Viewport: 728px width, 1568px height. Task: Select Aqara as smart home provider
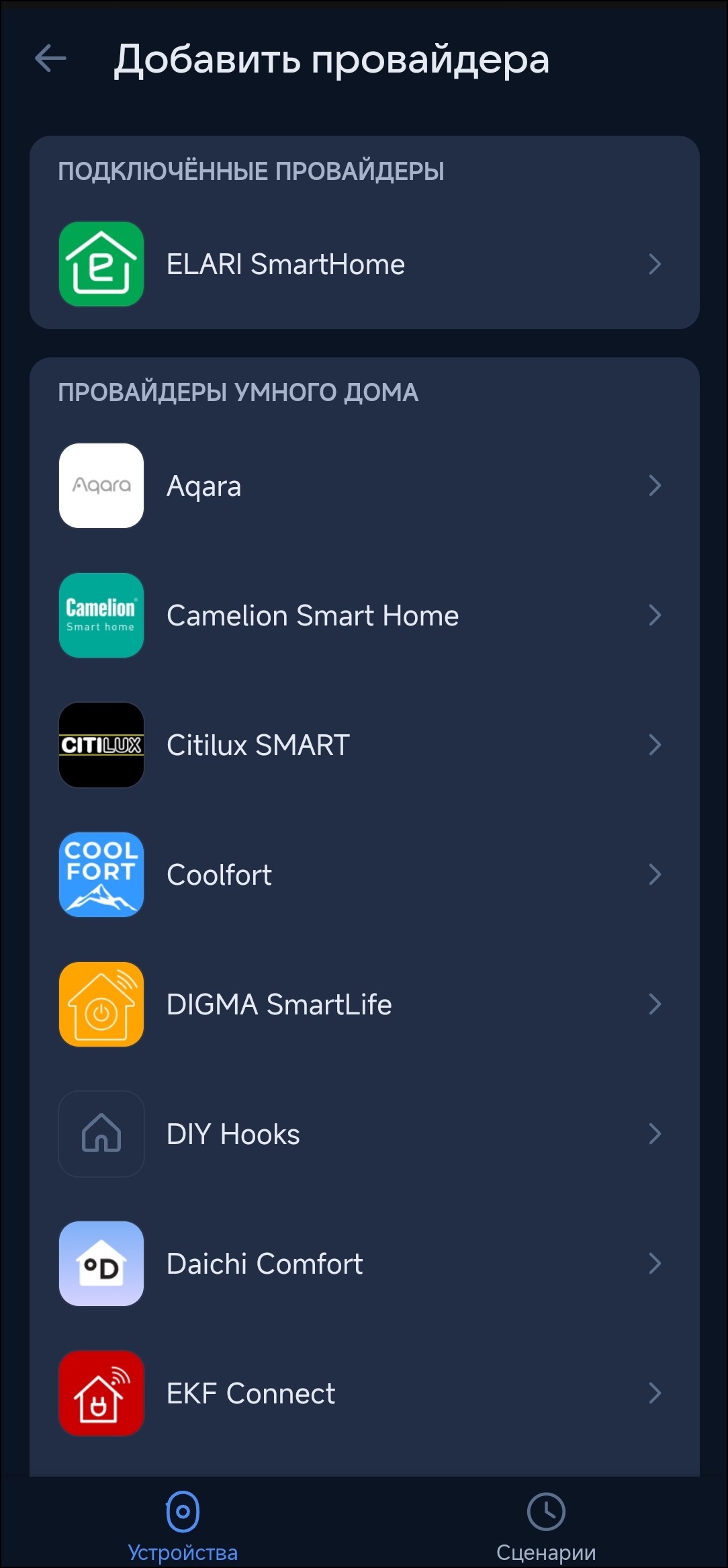[363, 486]
